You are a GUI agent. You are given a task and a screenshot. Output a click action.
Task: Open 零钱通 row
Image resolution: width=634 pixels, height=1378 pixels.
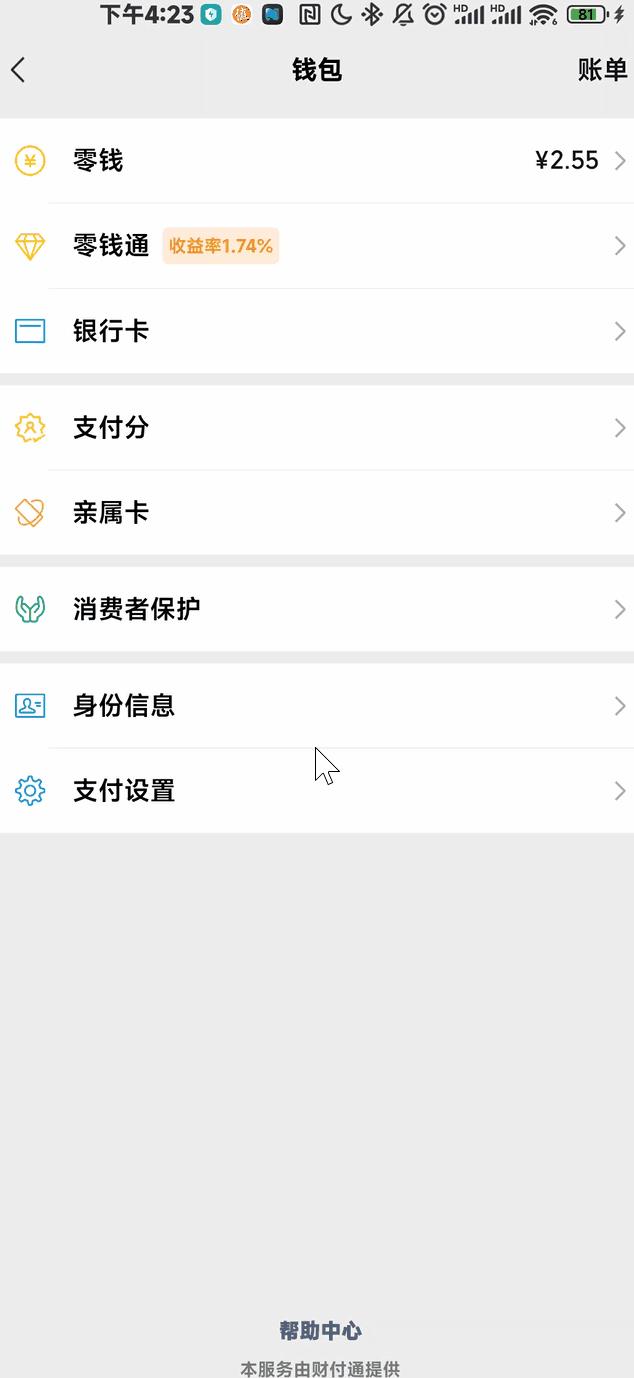pos(317,246)
